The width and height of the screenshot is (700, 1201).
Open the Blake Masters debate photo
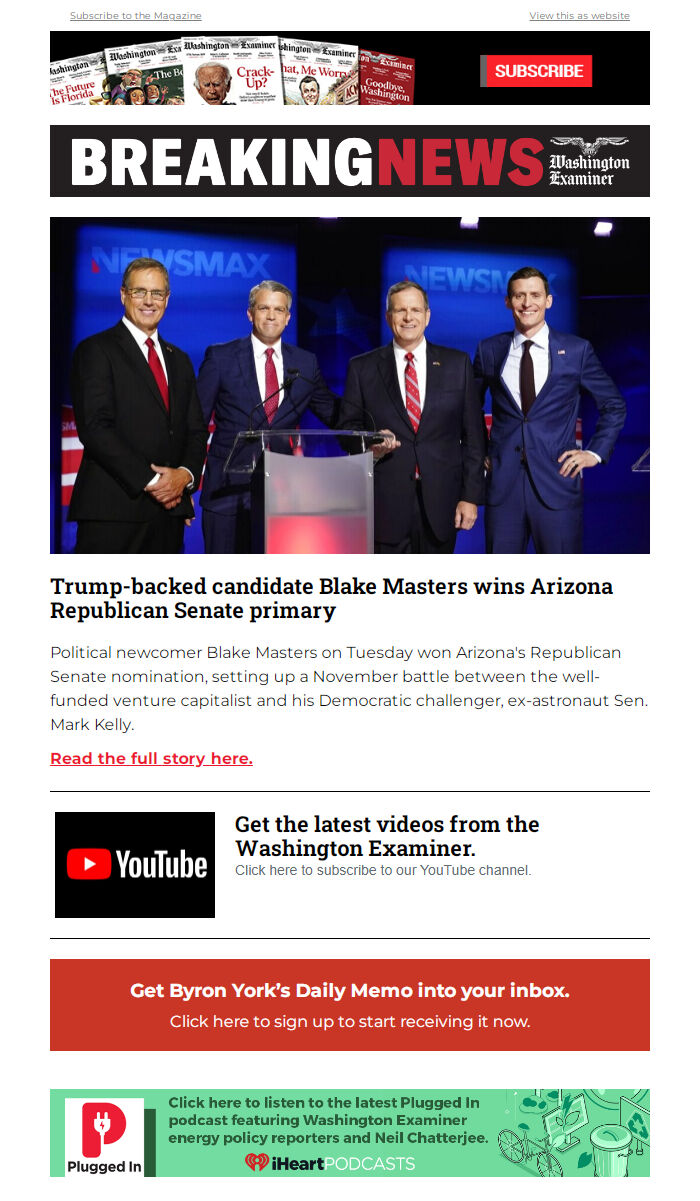tap(350, 385)
